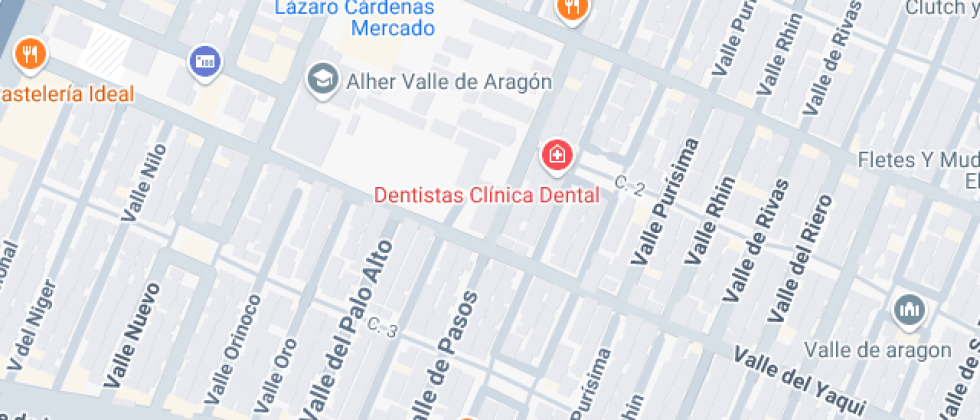Tap the Pastelería Ideal restaurant marker
980x420 pixels.
click(x=30, y=53)
